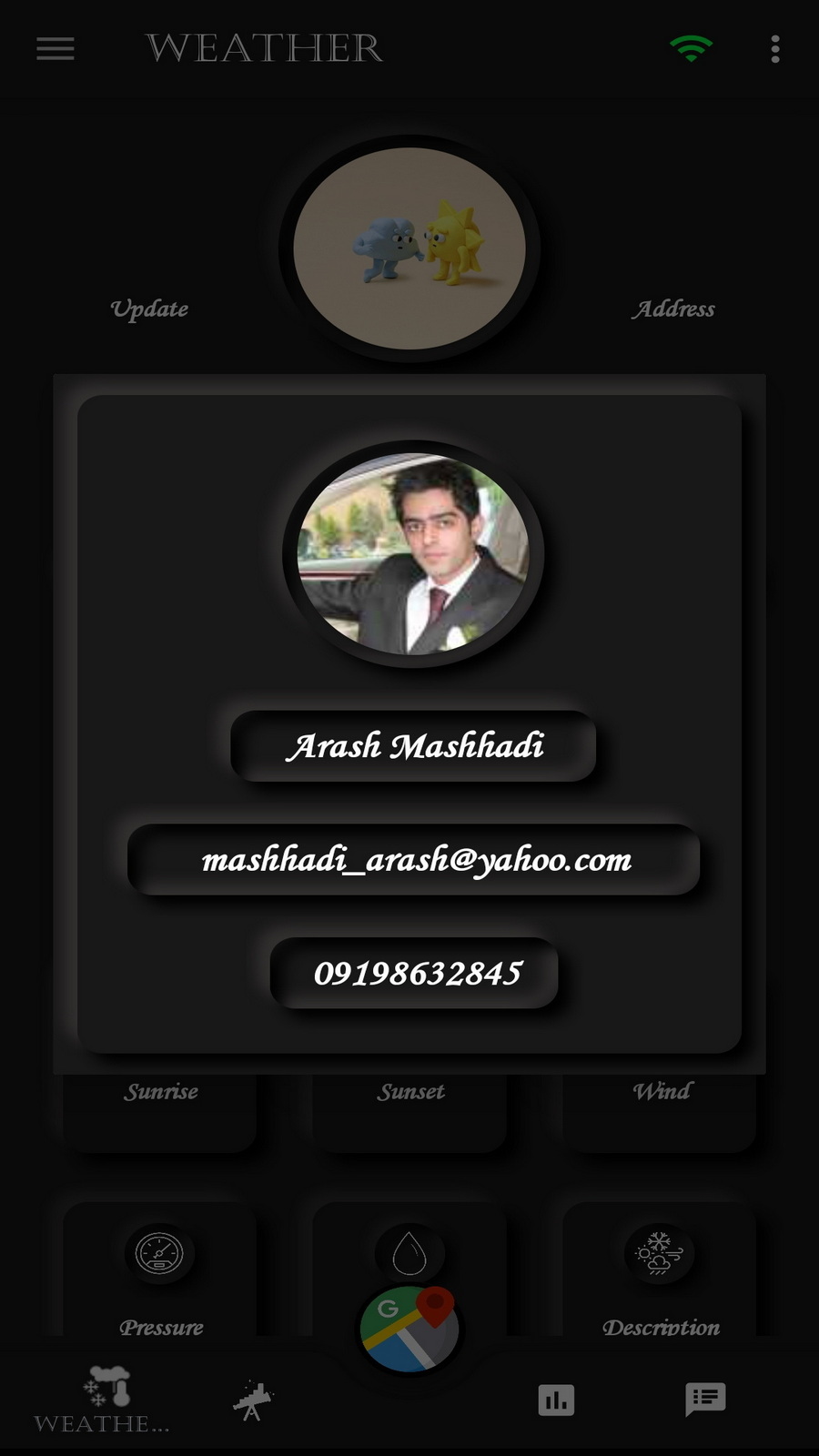The height and width of the screenshot is (1456, 819).
Task: Tap the Update button
Action: click(149, 309)
